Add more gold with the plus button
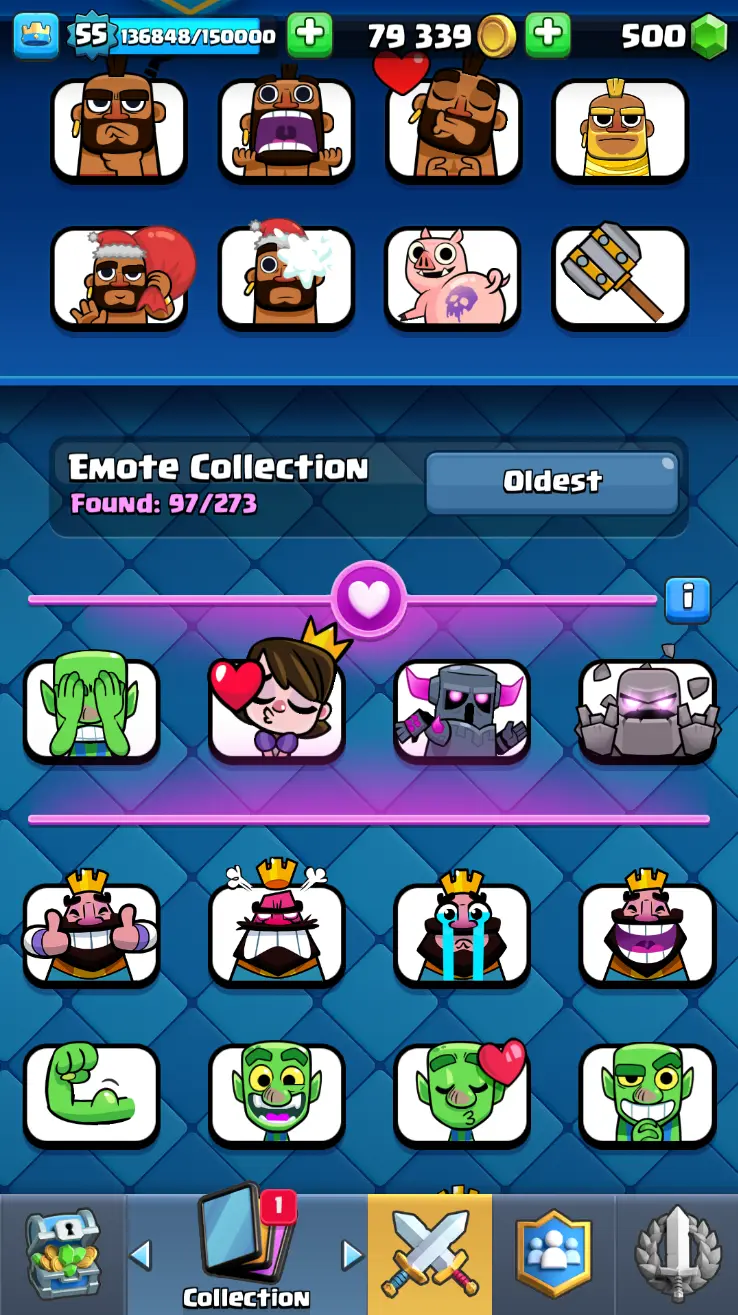The width and height of the screenshot is (738, 1315). (547, 35)
